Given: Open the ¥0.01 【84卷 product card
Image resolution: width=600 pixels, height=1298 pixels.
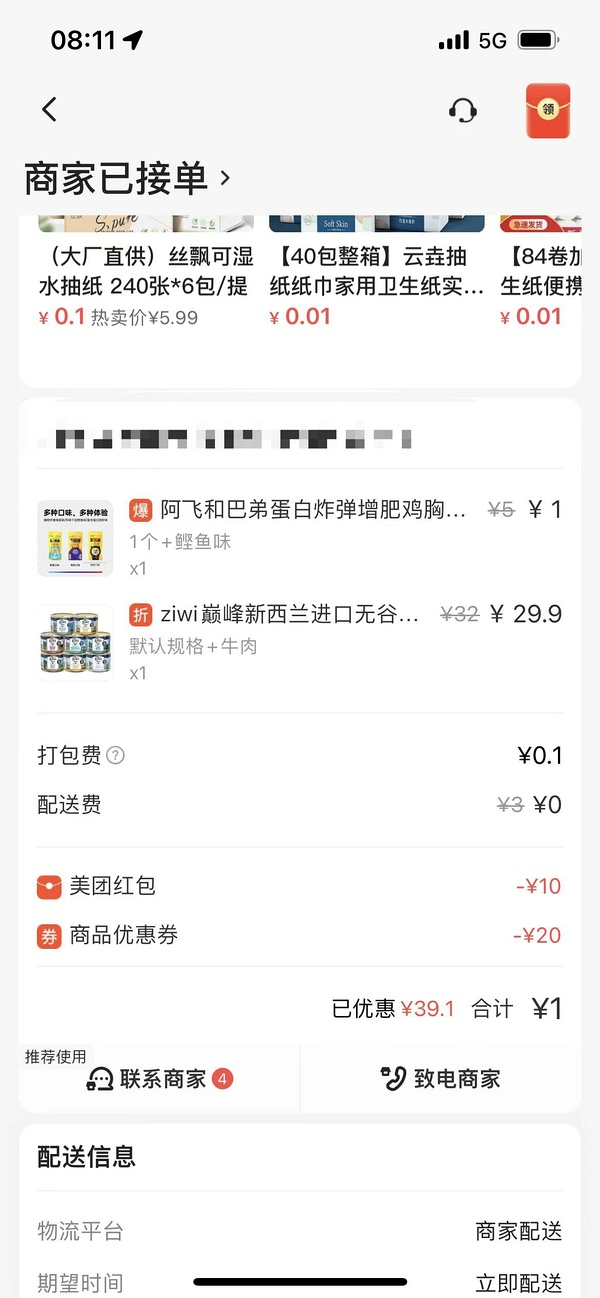Looking at the screenshot, I should coord(540,272).
